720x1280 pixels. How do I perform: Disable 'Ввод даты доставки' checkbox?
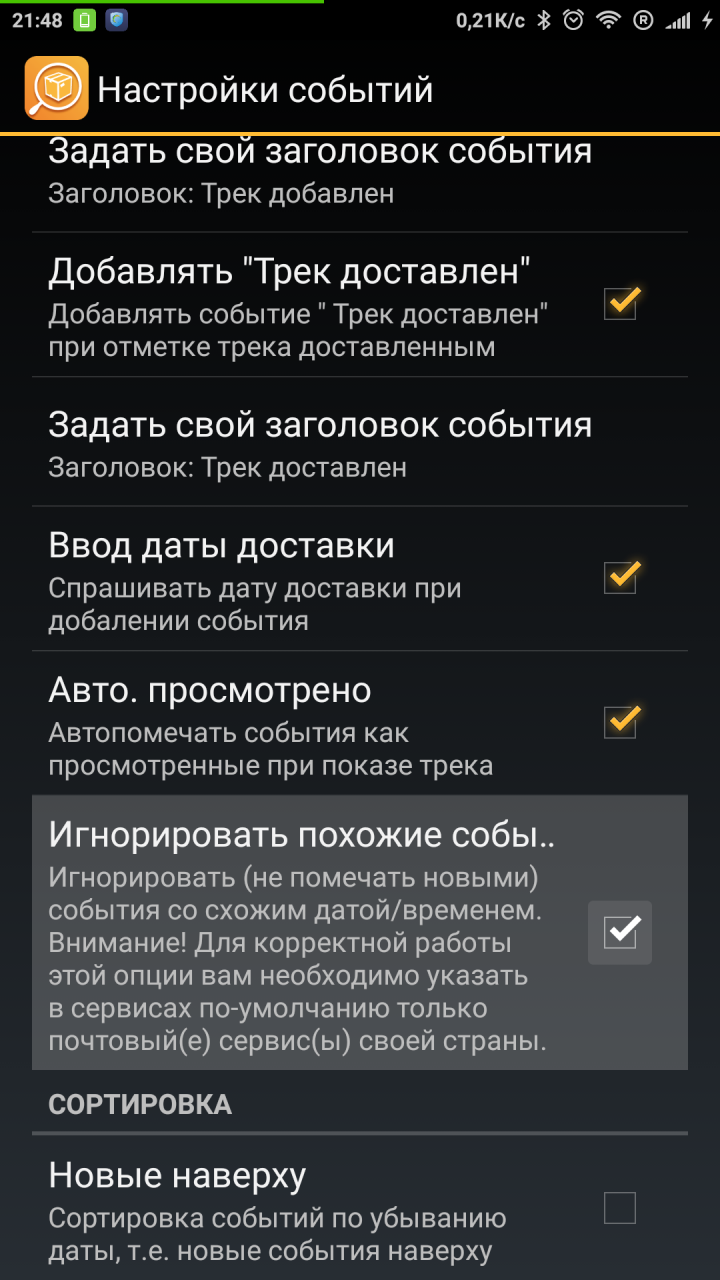[620, 577]
